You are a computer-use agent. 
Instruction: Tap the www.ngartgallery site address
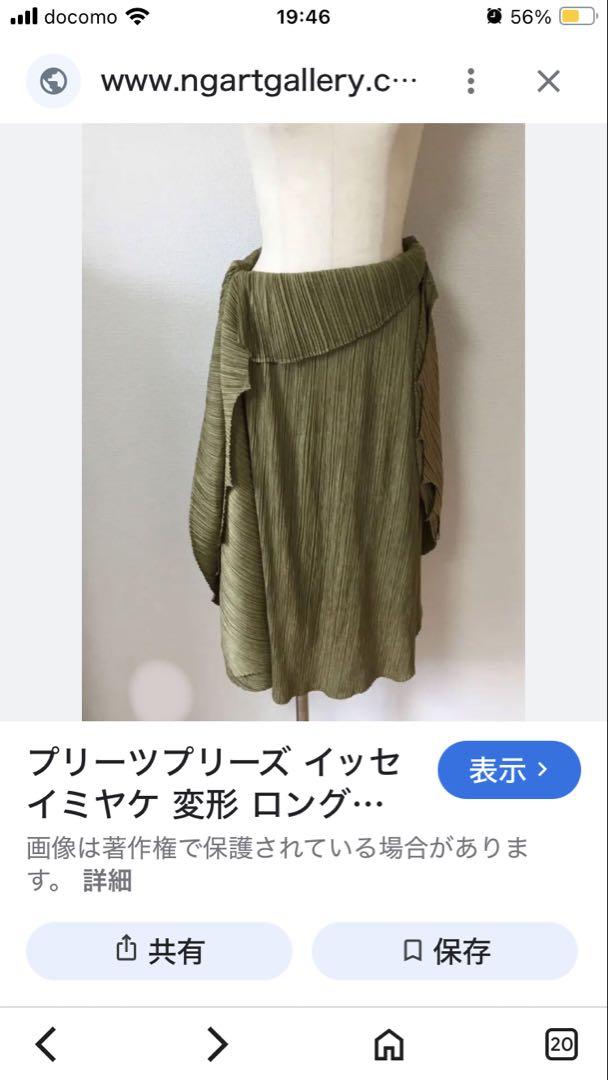pyautogui.click(x=258, y=81)
